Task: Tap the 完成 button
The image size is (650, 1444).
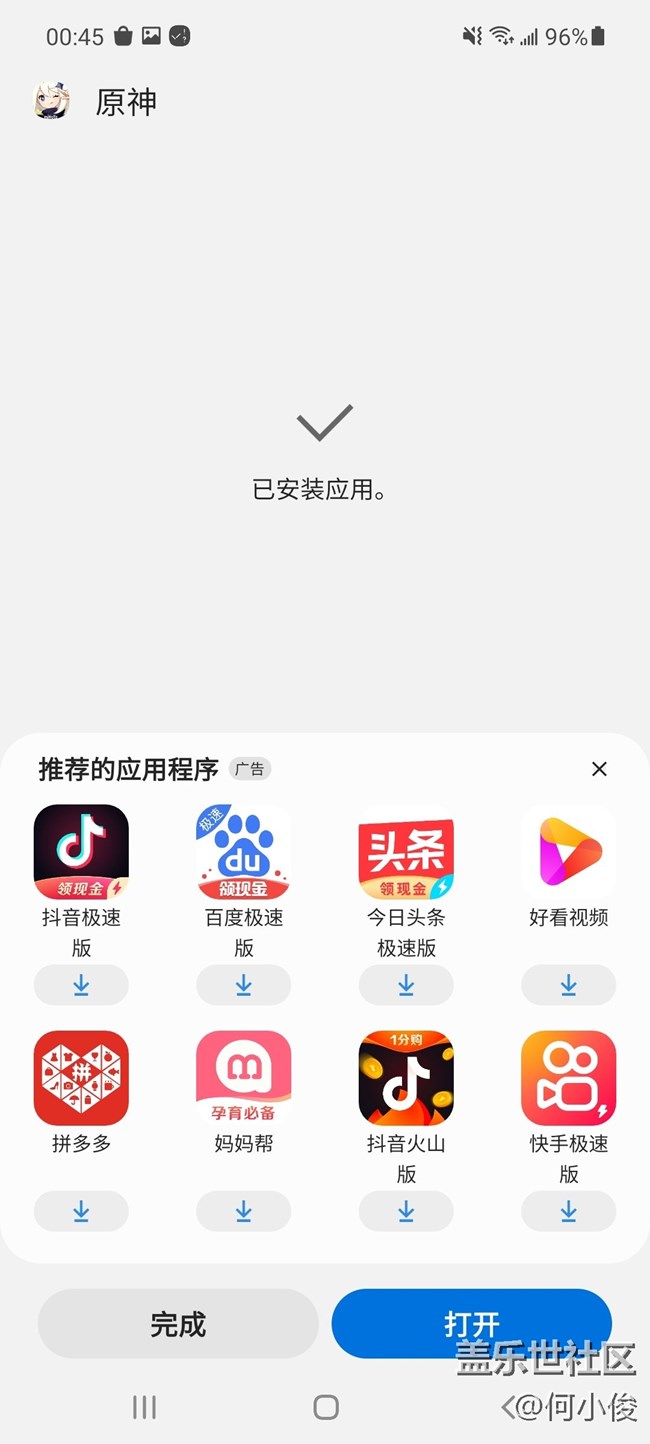Action: click(178, 1324)
